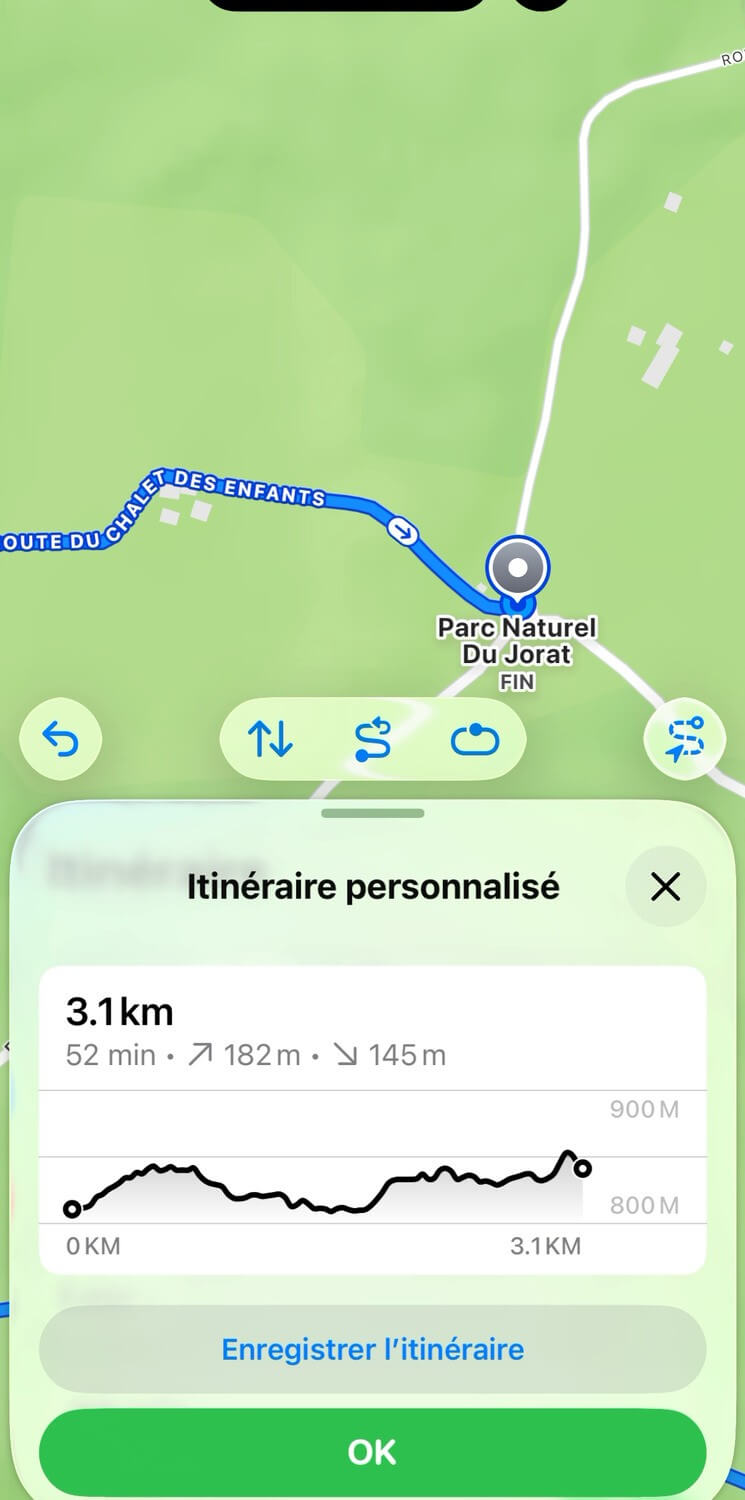Undo the last route change
The width and height of the screenshot is (745, 1500).
61,741
